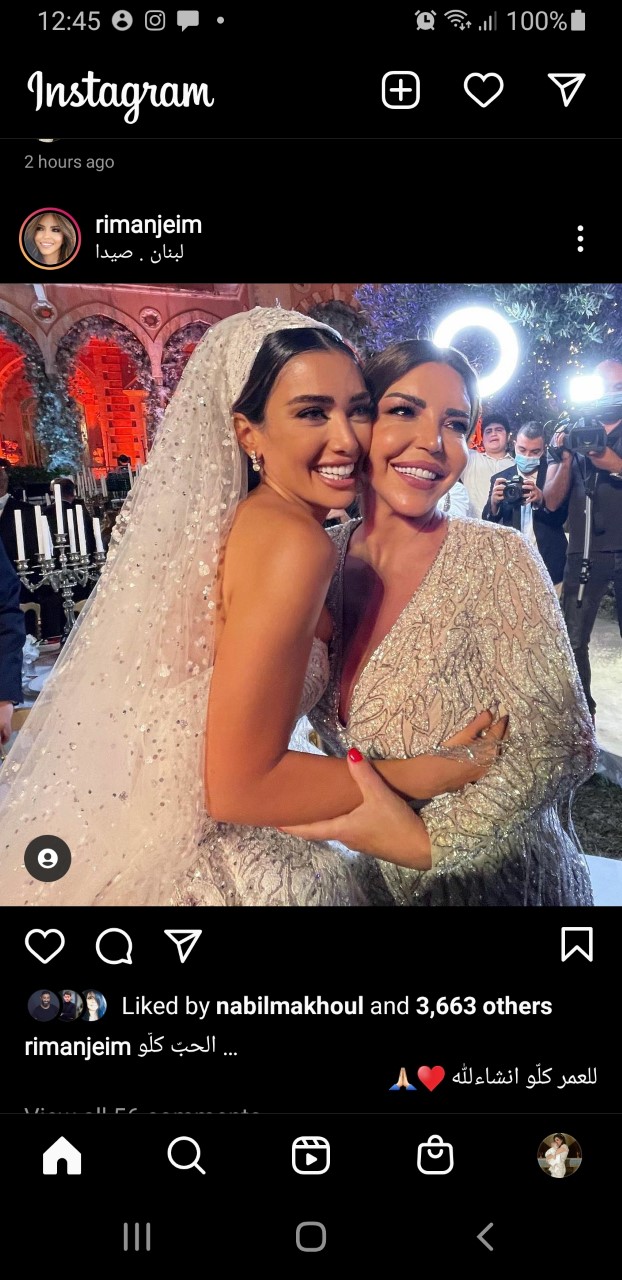
Task: Open the rimanjeim username in post header
Action: [148, 225]
